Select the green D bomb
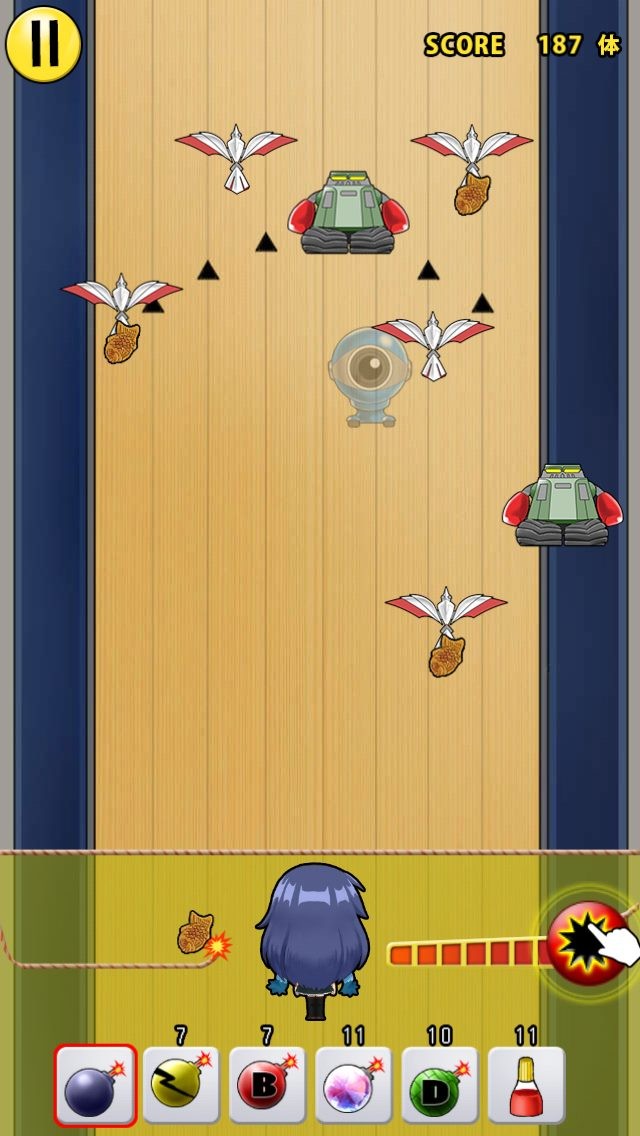The height and width of the screenshot is (1136, 640). coord(439,1085)
